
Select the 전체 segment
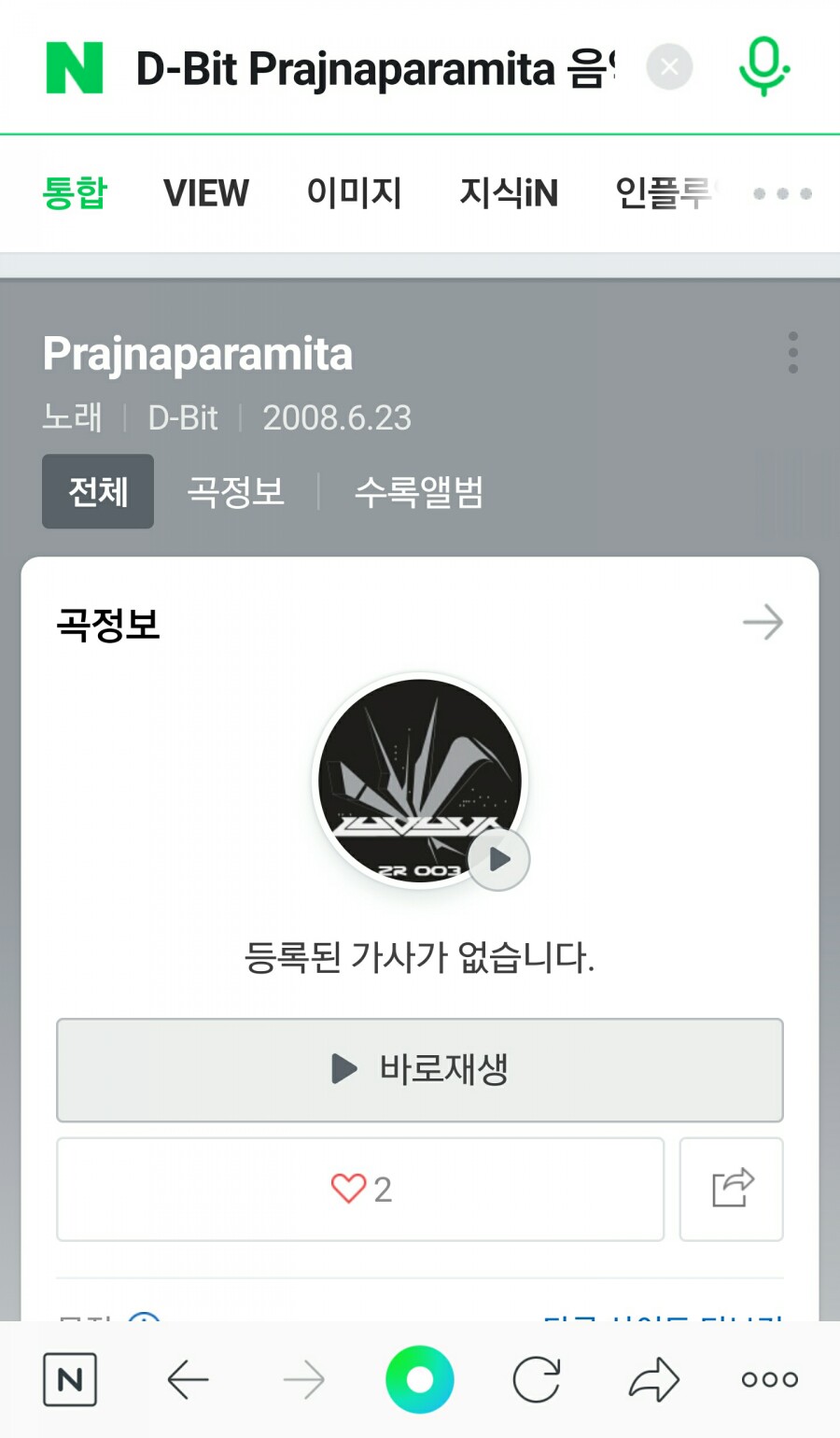click(x=98, y=491)
